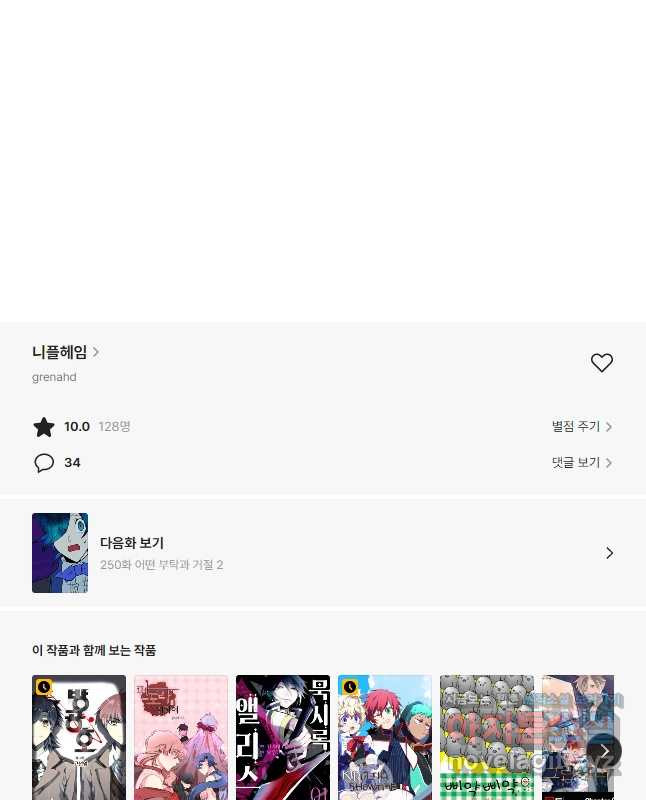Viewport: 646px width, 800px height.
Task: Open 댓글 보기 to view comments
Action: tap(581, 463)
